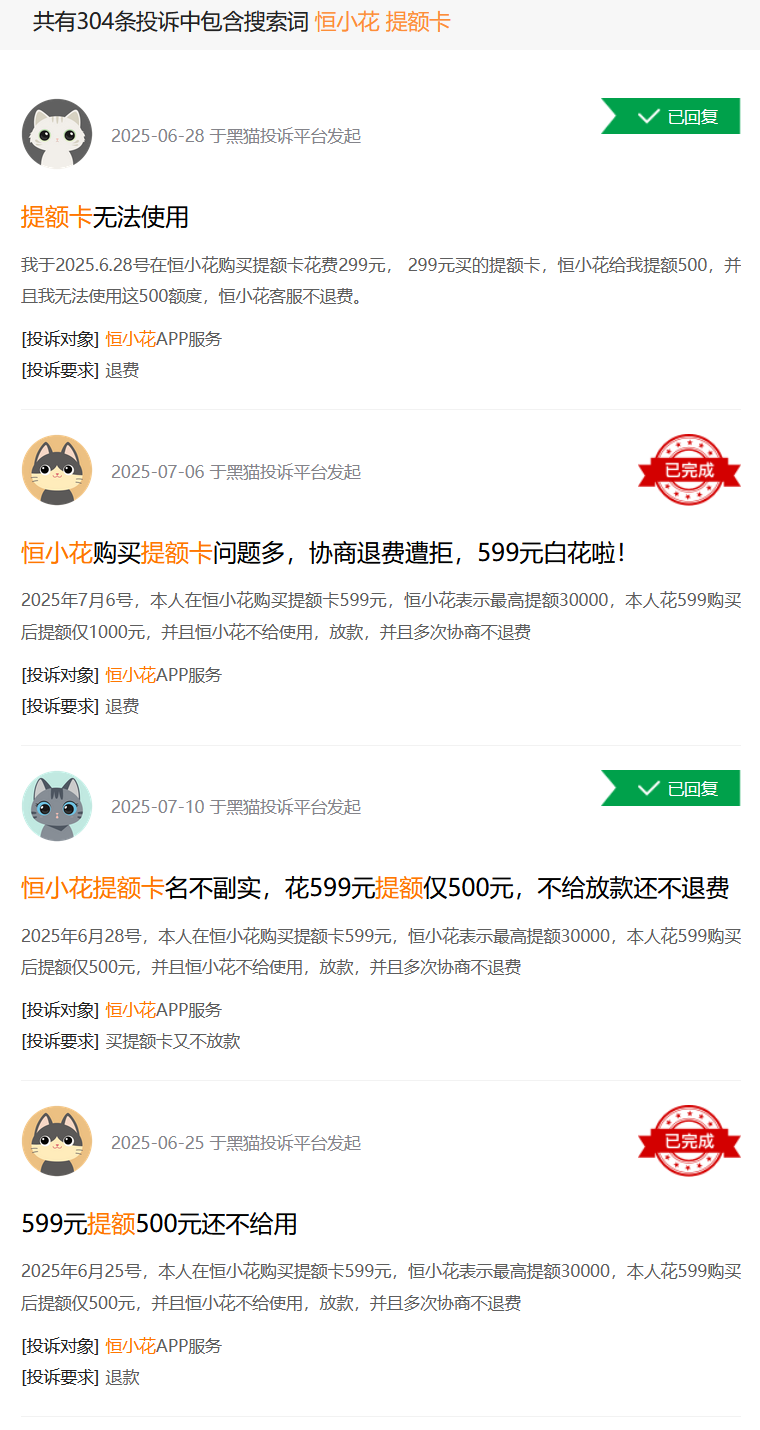Open complaint titled 提额卡无法使用
760x1430 pixels.
pos(105,217)
